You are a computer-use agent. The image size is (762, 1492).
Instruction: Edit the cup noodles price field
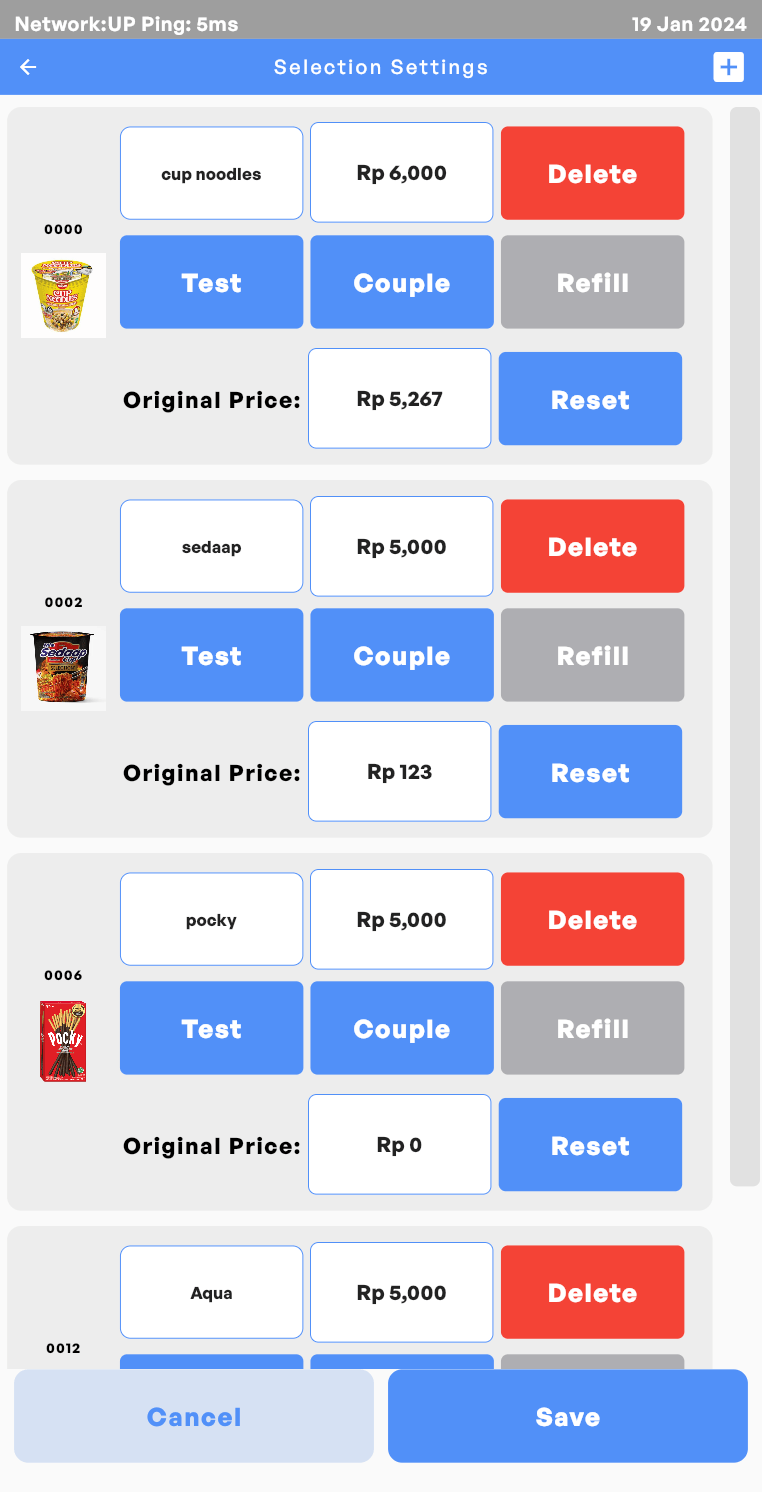[x=401, y=172]
